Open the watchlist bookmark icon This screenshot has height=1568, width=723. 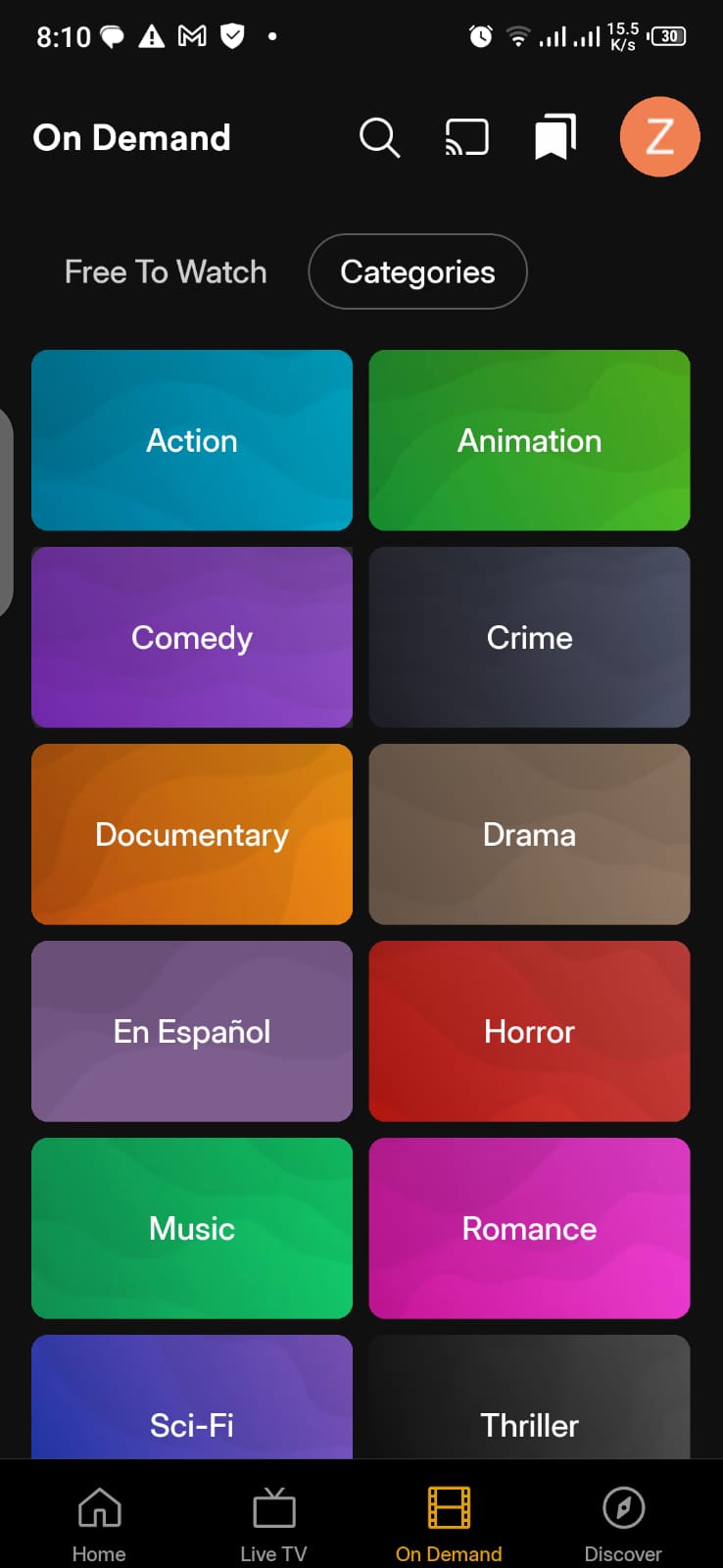click(554, 137)
